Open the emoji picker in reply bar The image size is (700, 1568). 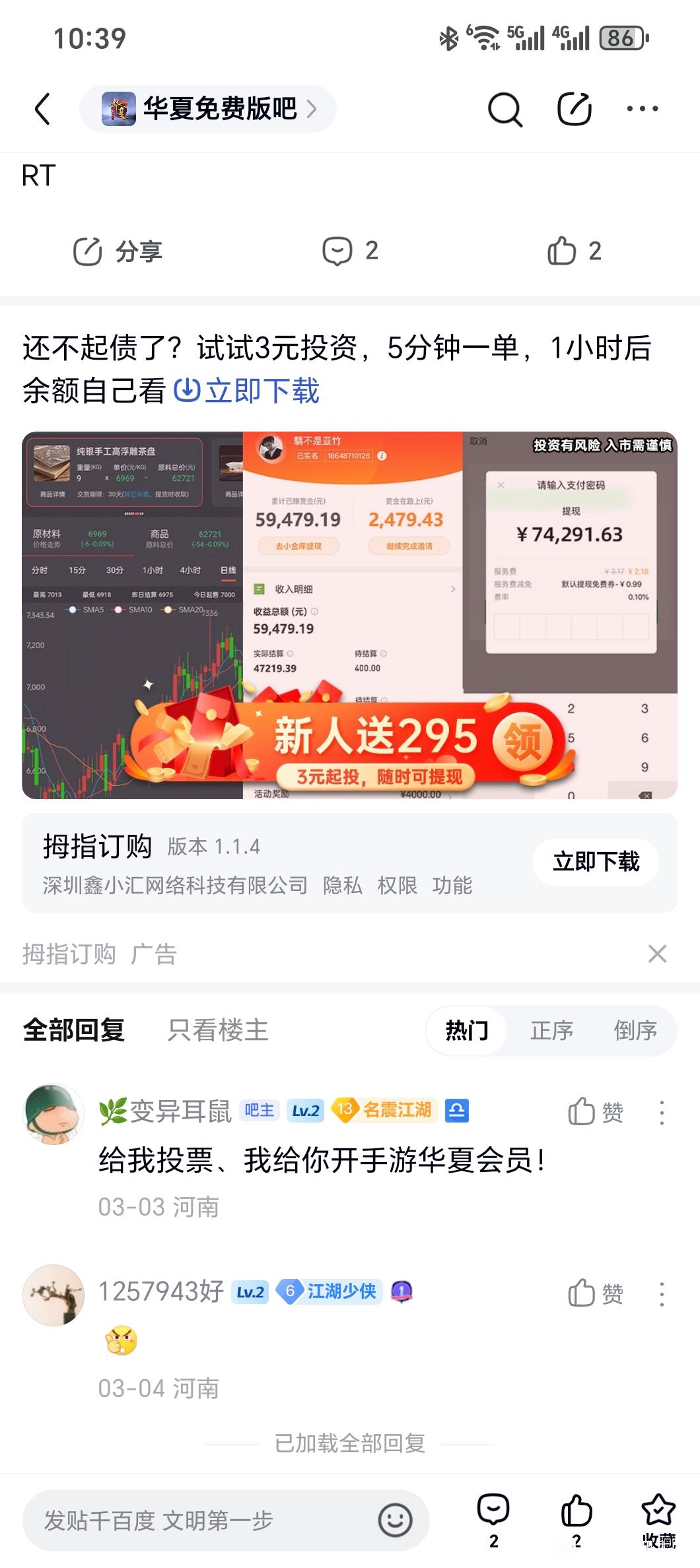click(x=395, y=1520)
